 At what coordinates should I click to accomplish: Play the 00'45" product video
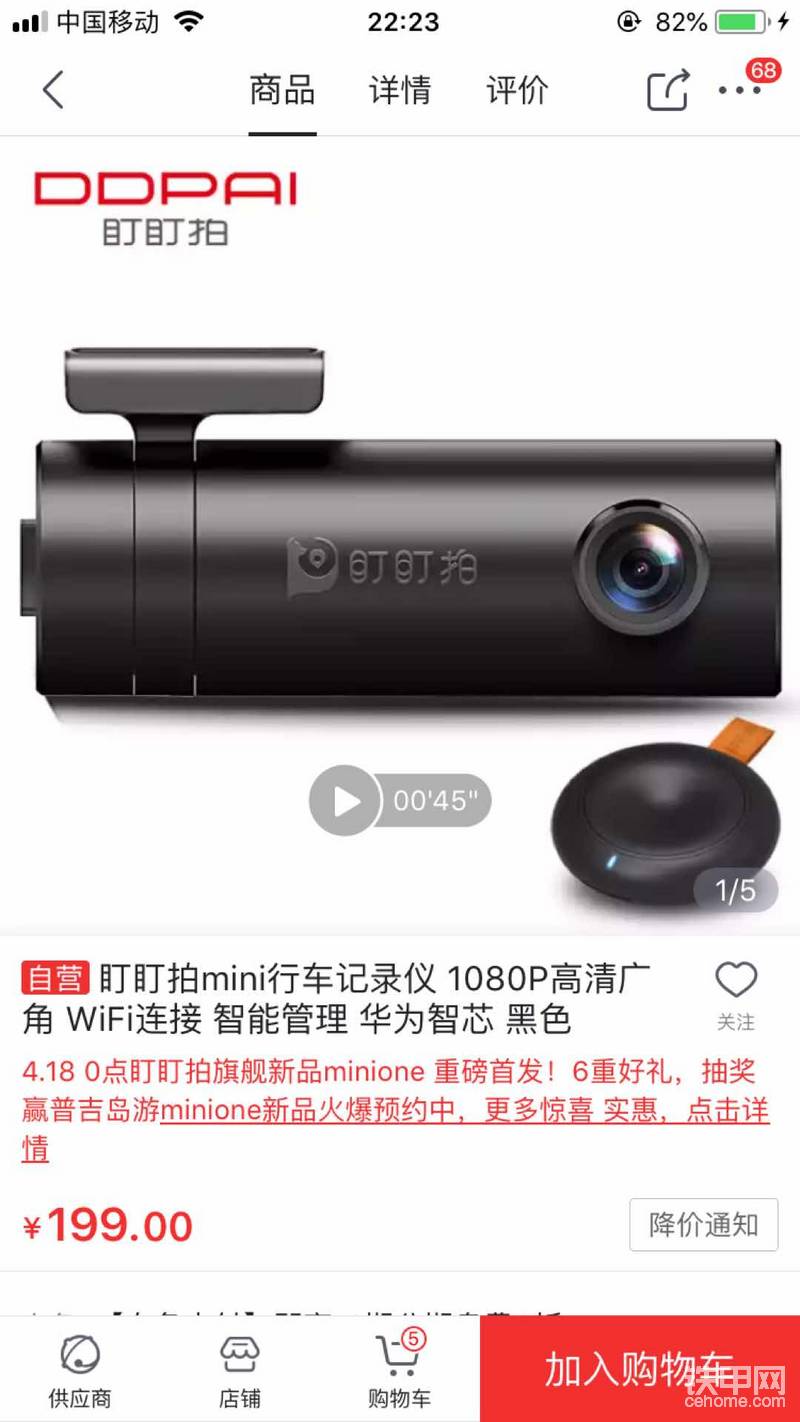pyautogui.click(x=344, y=800)
